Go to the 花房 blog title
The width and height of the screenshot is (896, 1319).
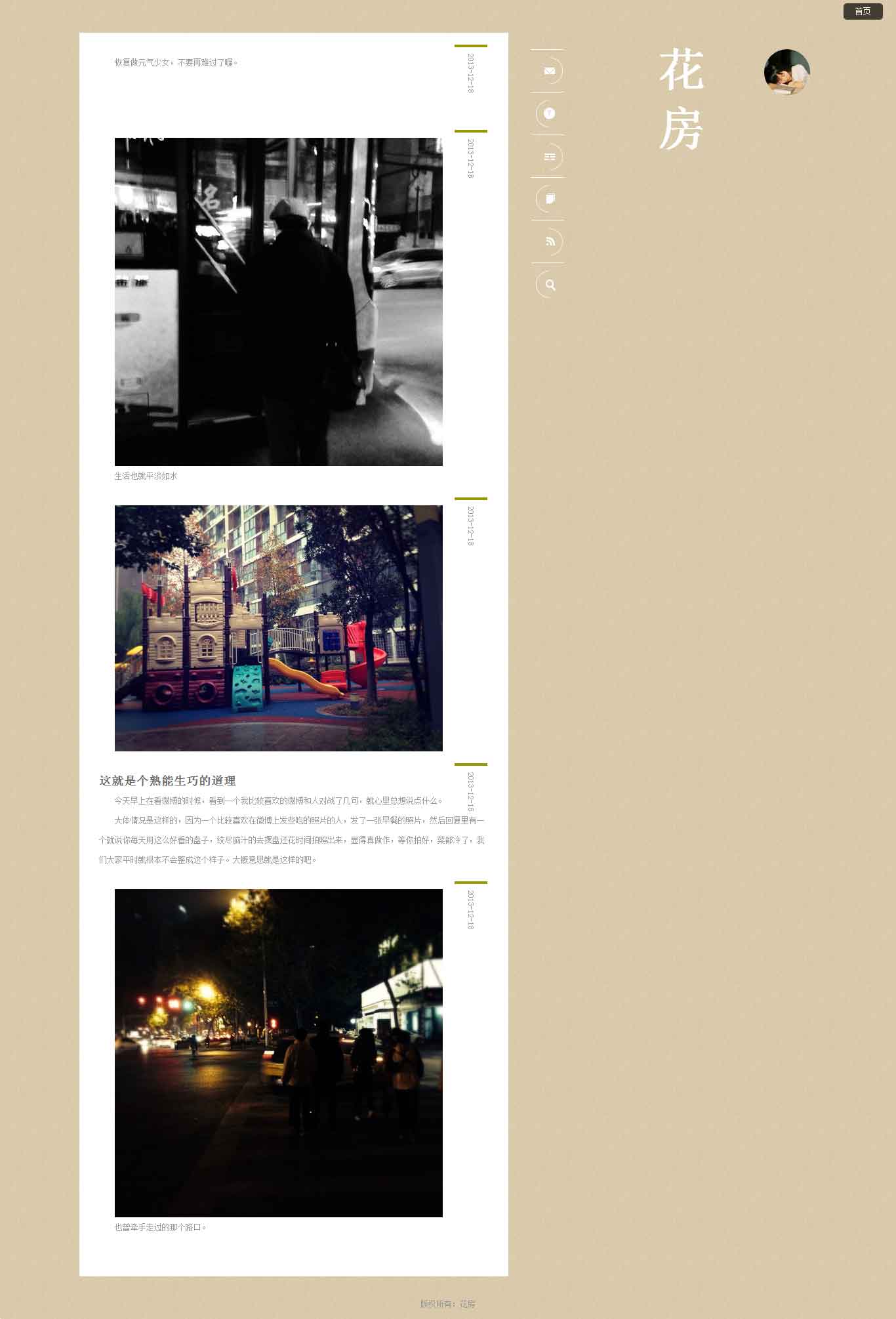681,98
